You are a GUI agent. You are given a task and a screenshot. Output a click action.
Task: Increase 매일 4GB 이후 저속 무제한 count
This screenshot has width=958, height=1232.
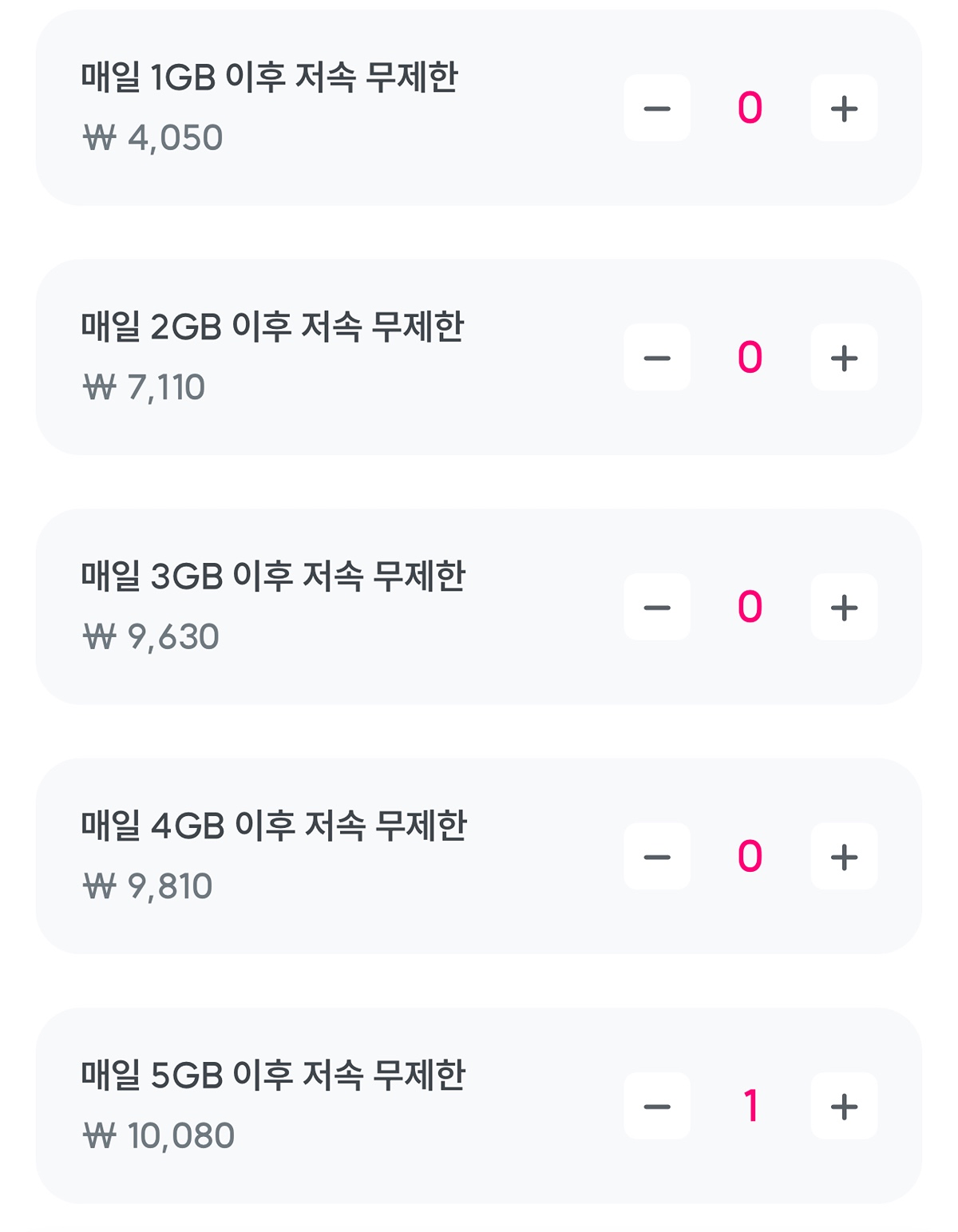coord(844,857)
